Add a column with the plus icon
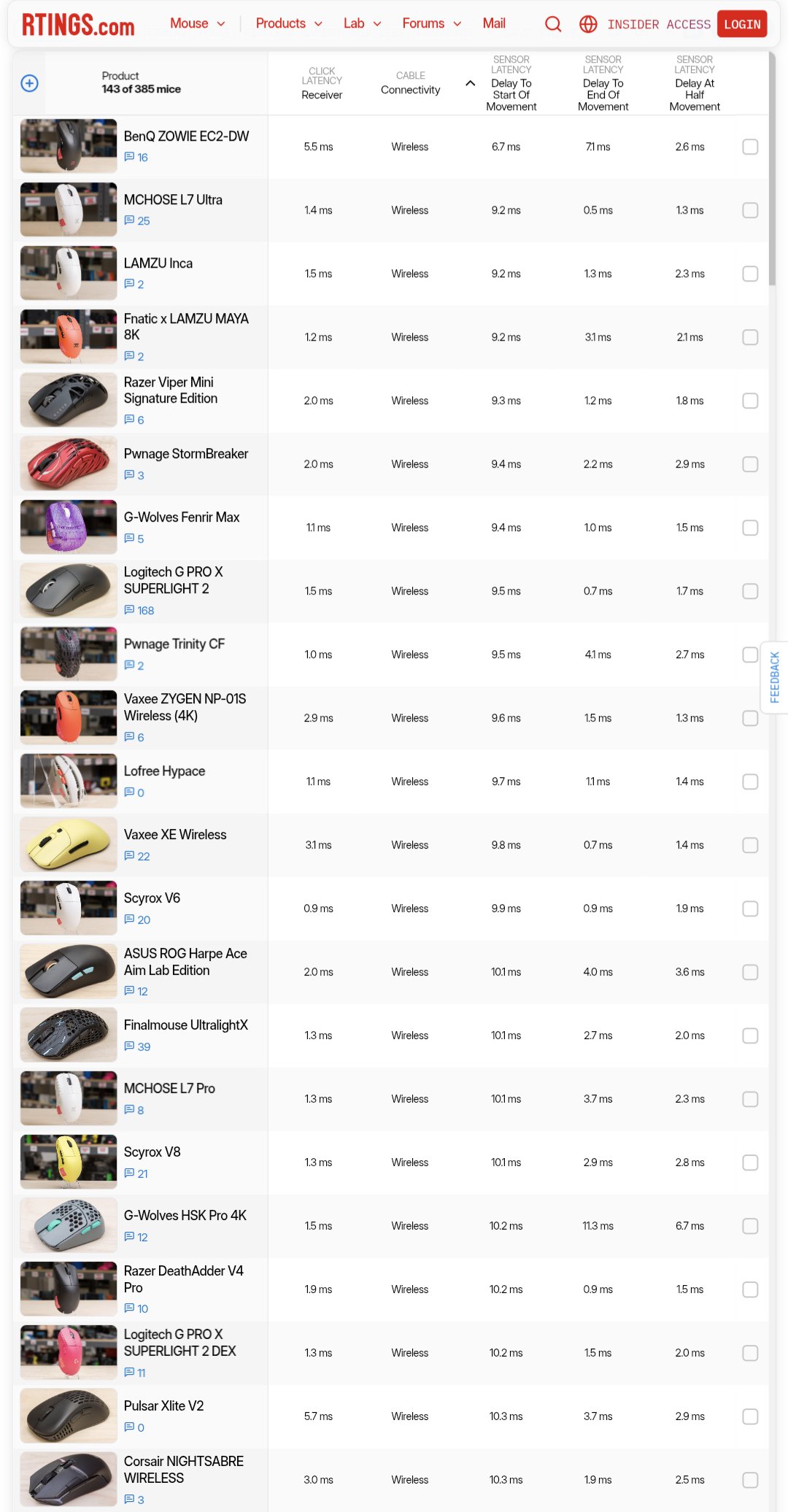This screenshot has height=1512, width=788. pos(30,83)
